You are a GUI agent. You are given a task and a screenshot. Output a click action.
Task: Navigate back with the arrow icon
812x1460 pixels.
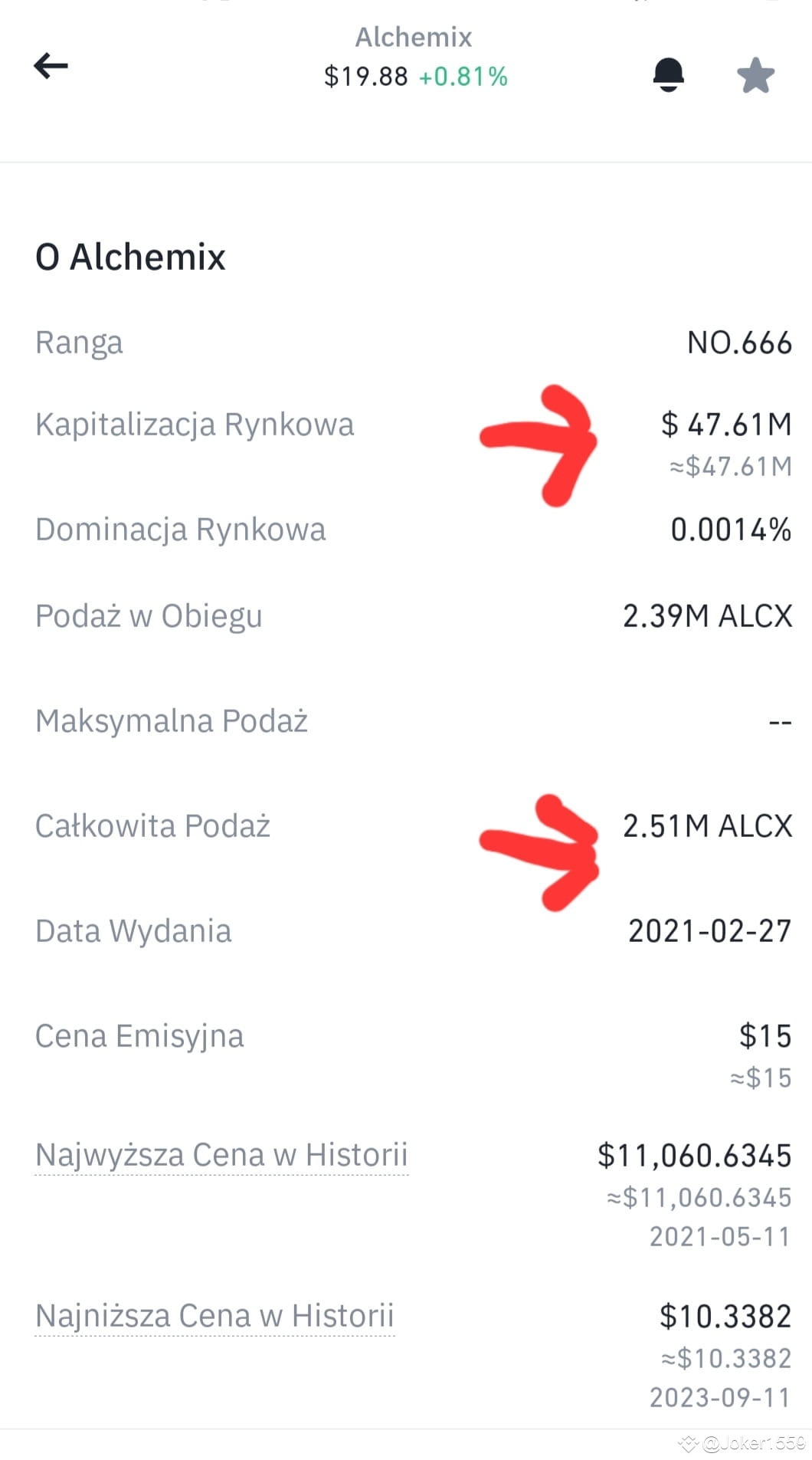50,65
